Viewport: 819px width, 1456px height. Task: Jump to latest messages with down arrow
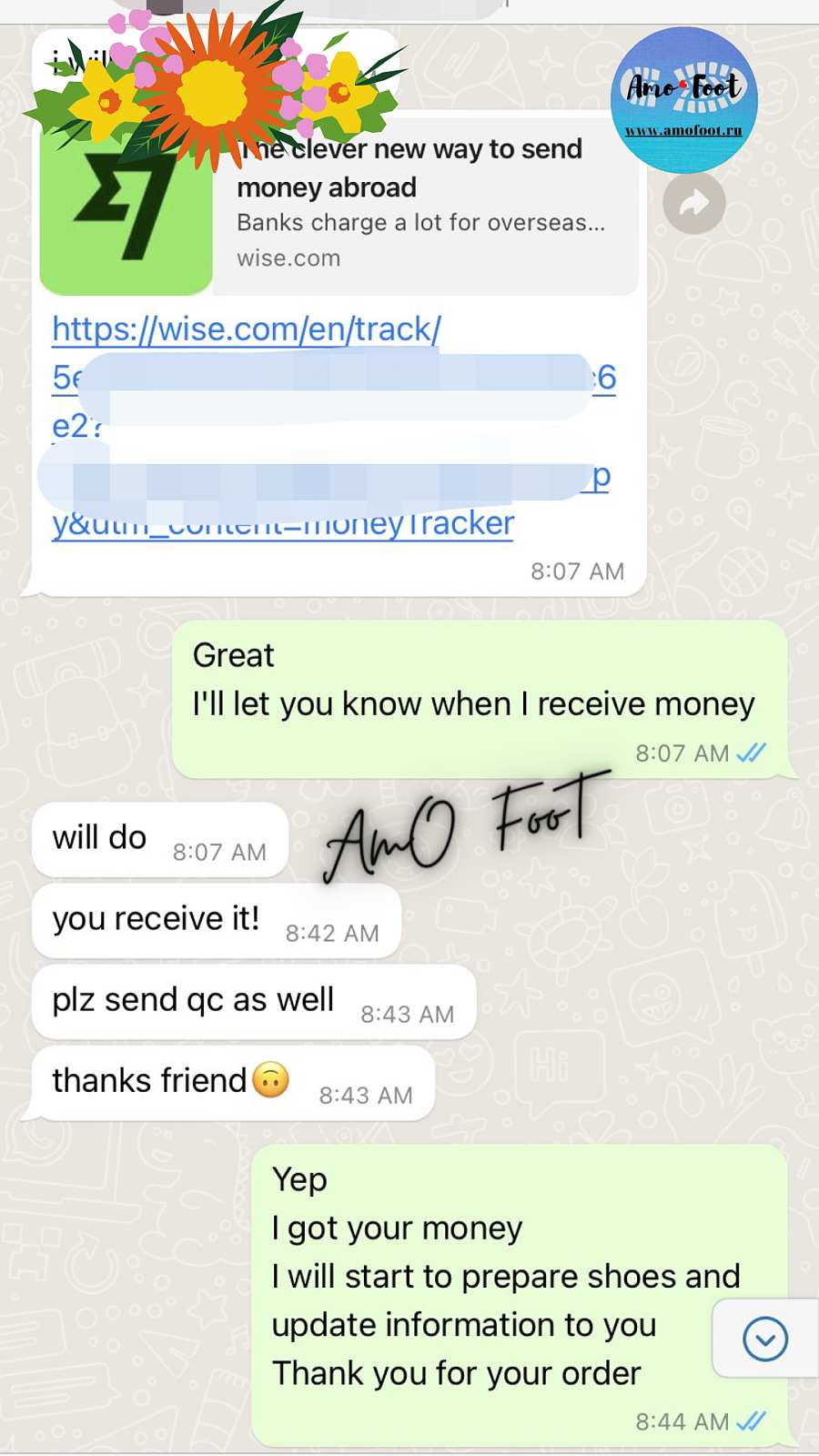764,1339
